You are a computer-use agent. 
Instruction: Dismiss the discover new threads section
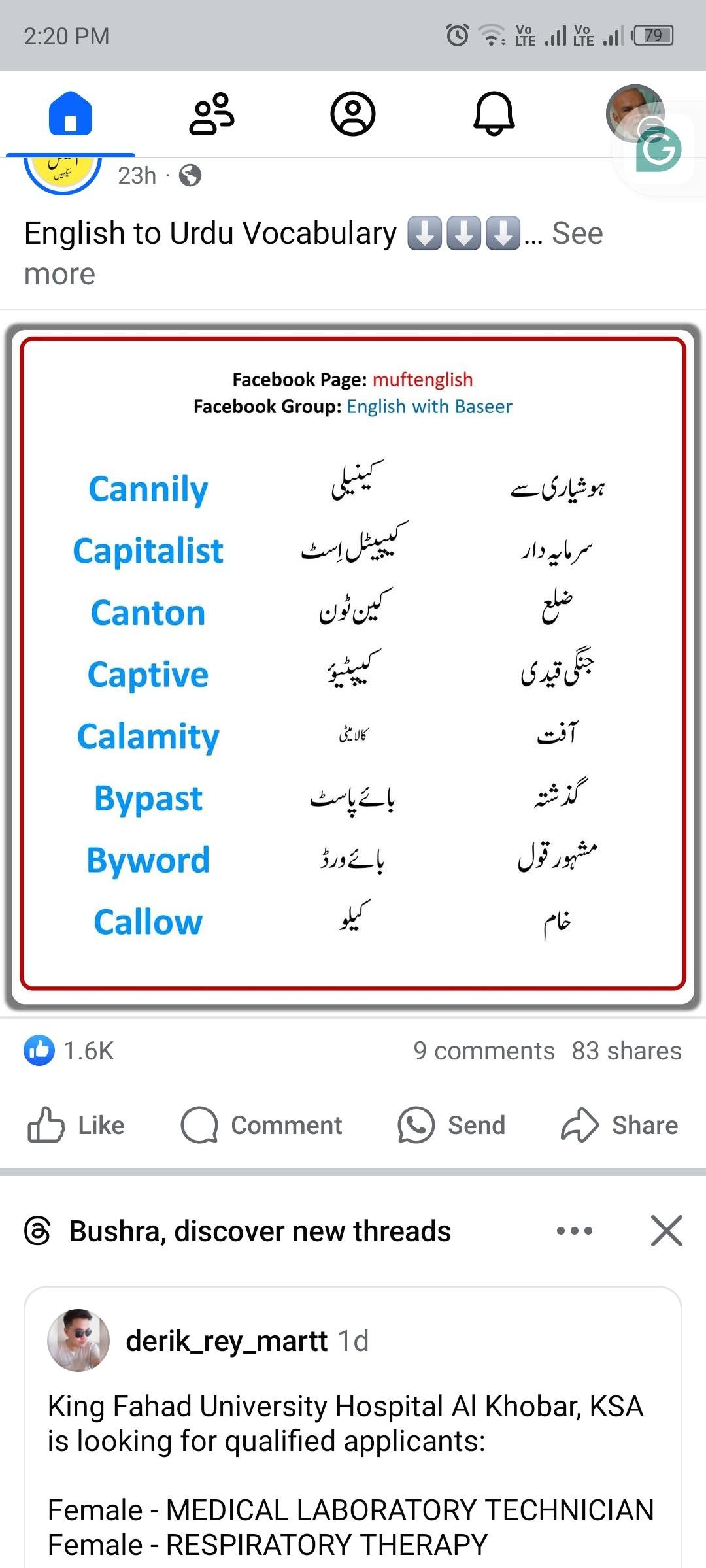click(x=666, y=1231)
